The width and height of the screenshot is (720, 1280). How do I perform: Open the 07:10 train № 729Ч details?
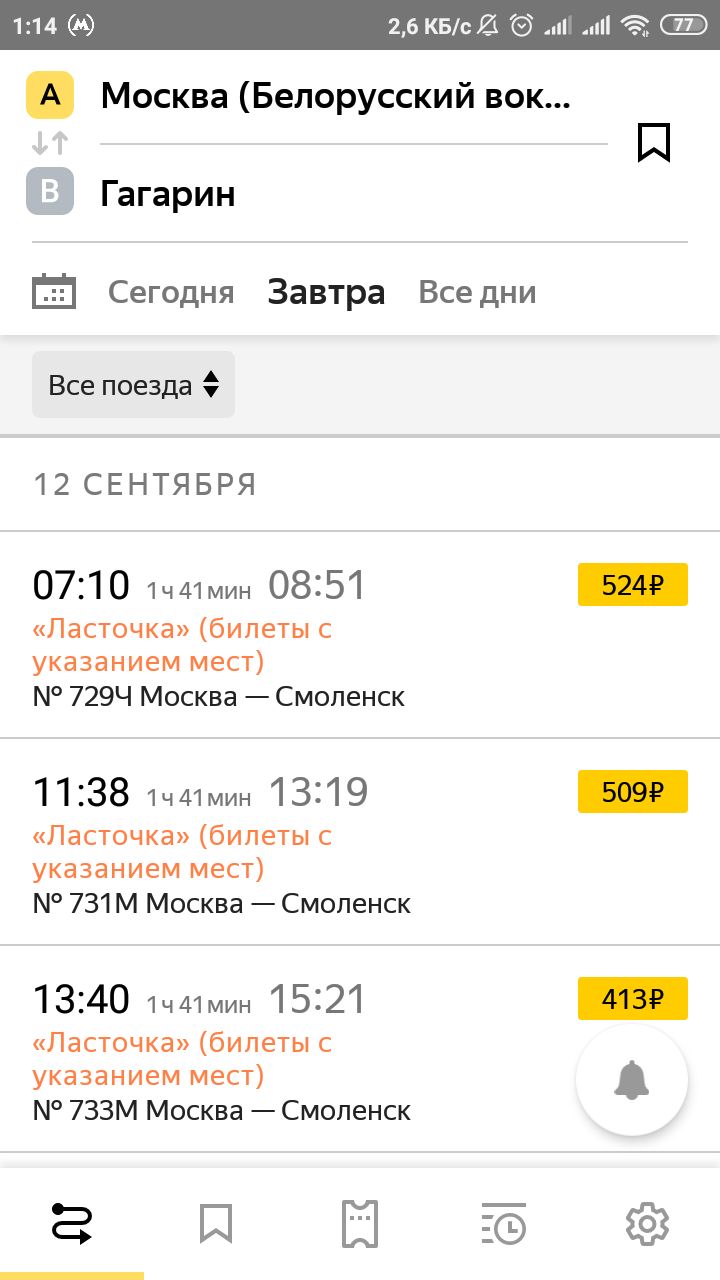click(x=360, y=635)
